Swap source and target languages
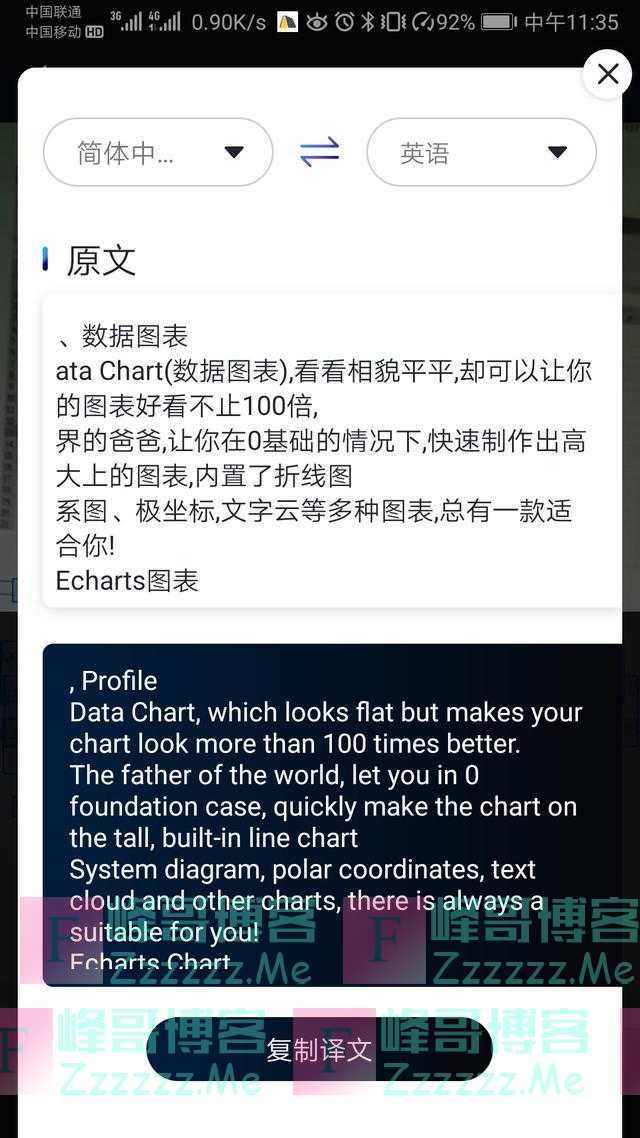This screenshot has width=640, height=1138. (x=320, y=152)
